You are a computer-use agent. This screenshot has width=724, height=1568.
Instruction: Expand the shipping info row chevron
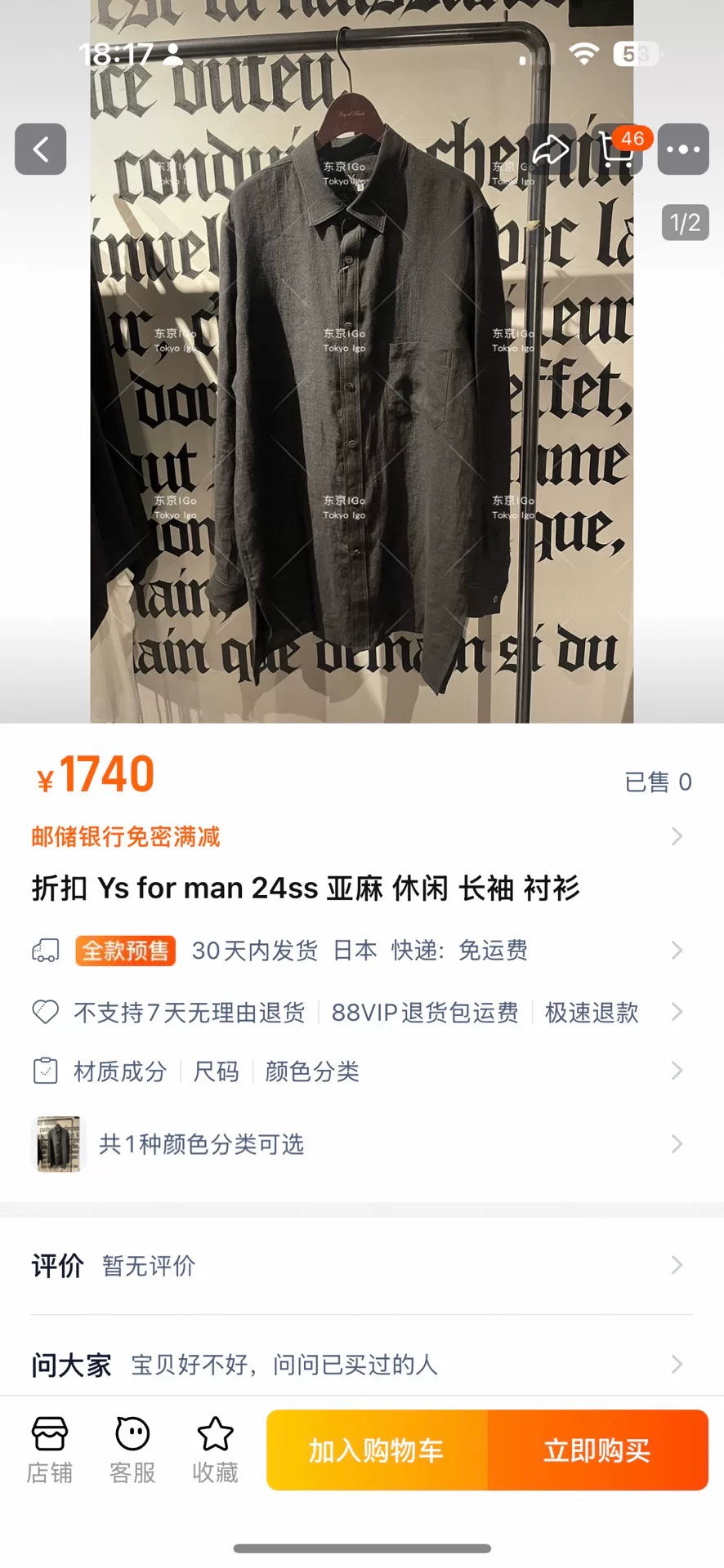point(676,950)
